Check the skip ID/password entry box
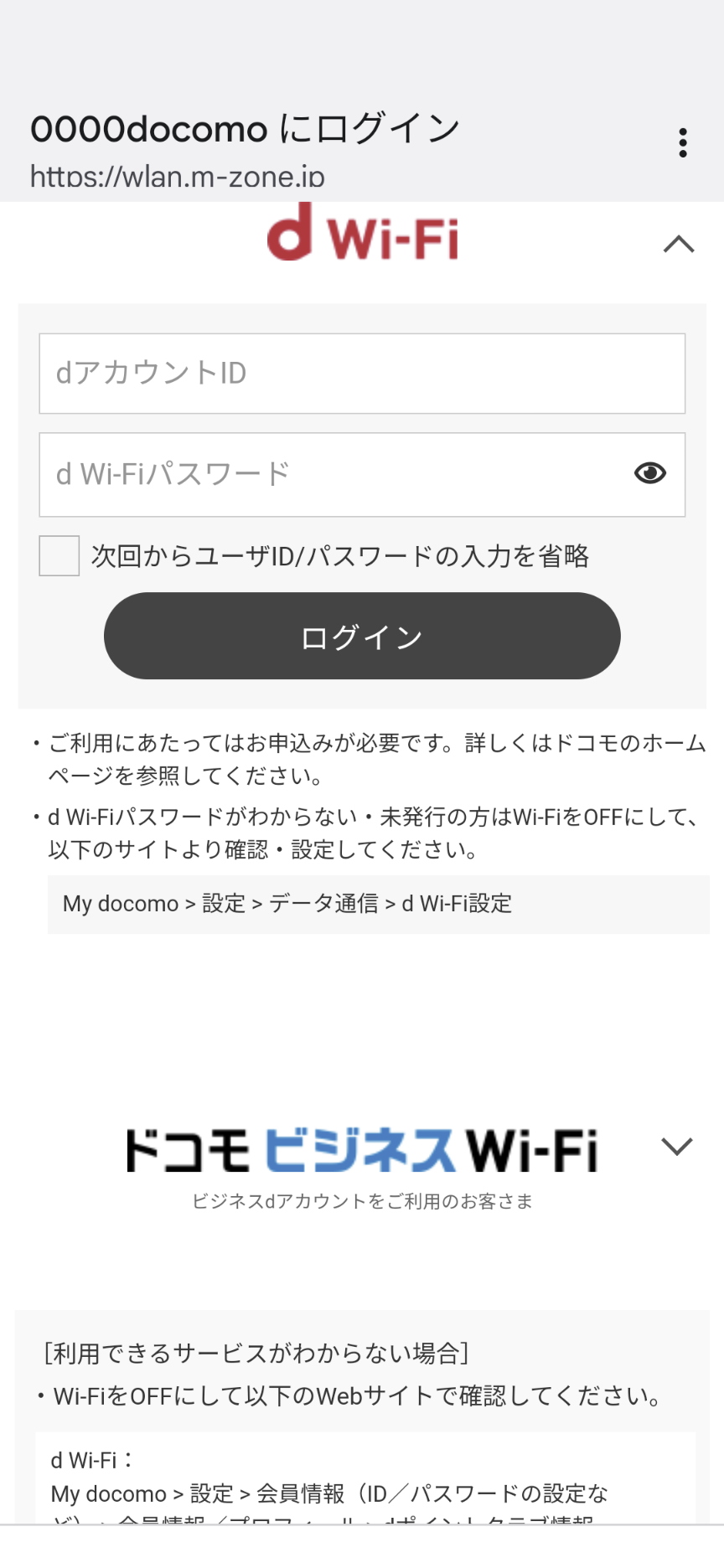Screen dimensions: 724x1568 tap(59, 556)
